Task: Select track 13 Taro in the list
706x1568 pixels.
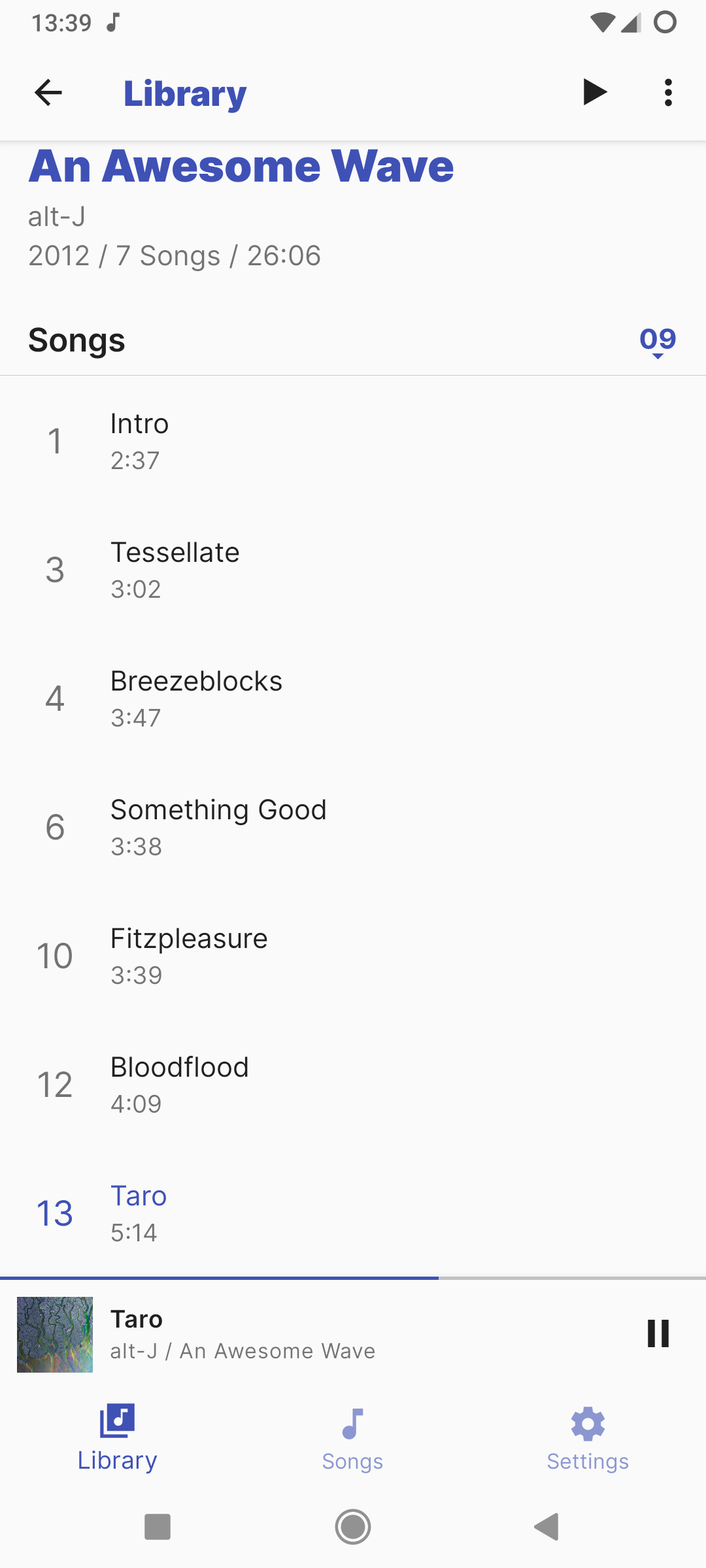Action: point(353,1213)
